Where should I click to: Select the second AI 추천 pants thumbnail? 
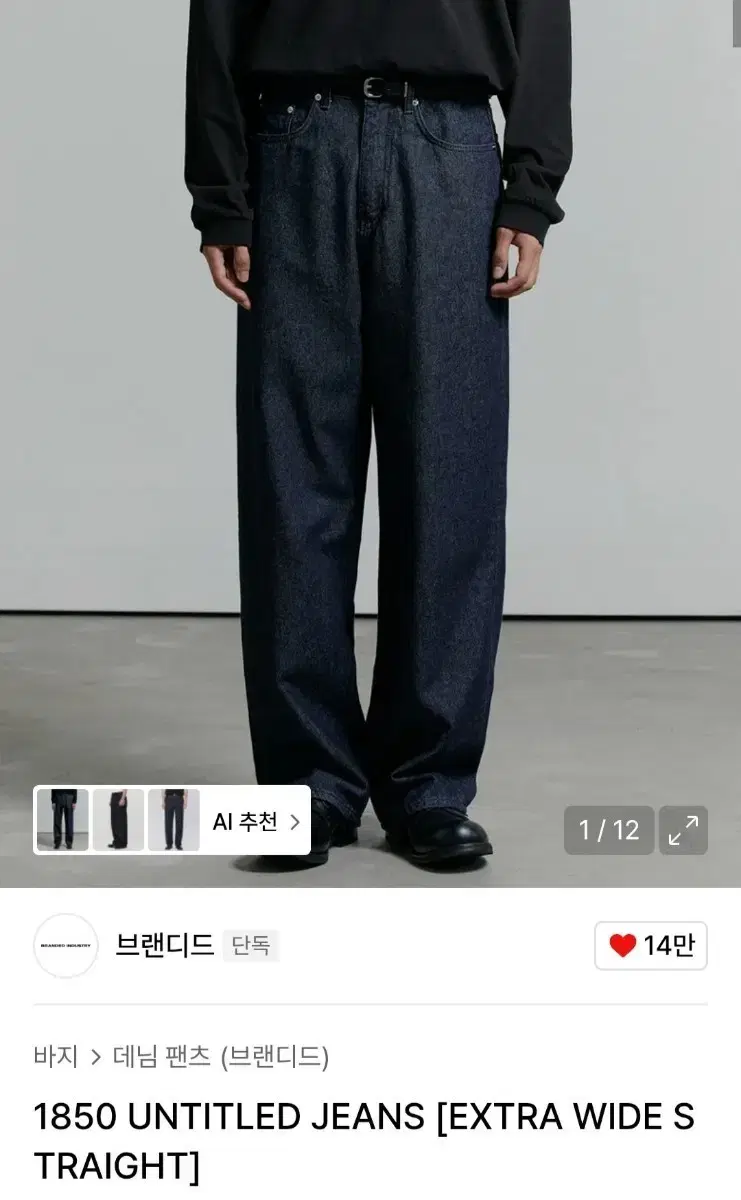pos(118,818)
